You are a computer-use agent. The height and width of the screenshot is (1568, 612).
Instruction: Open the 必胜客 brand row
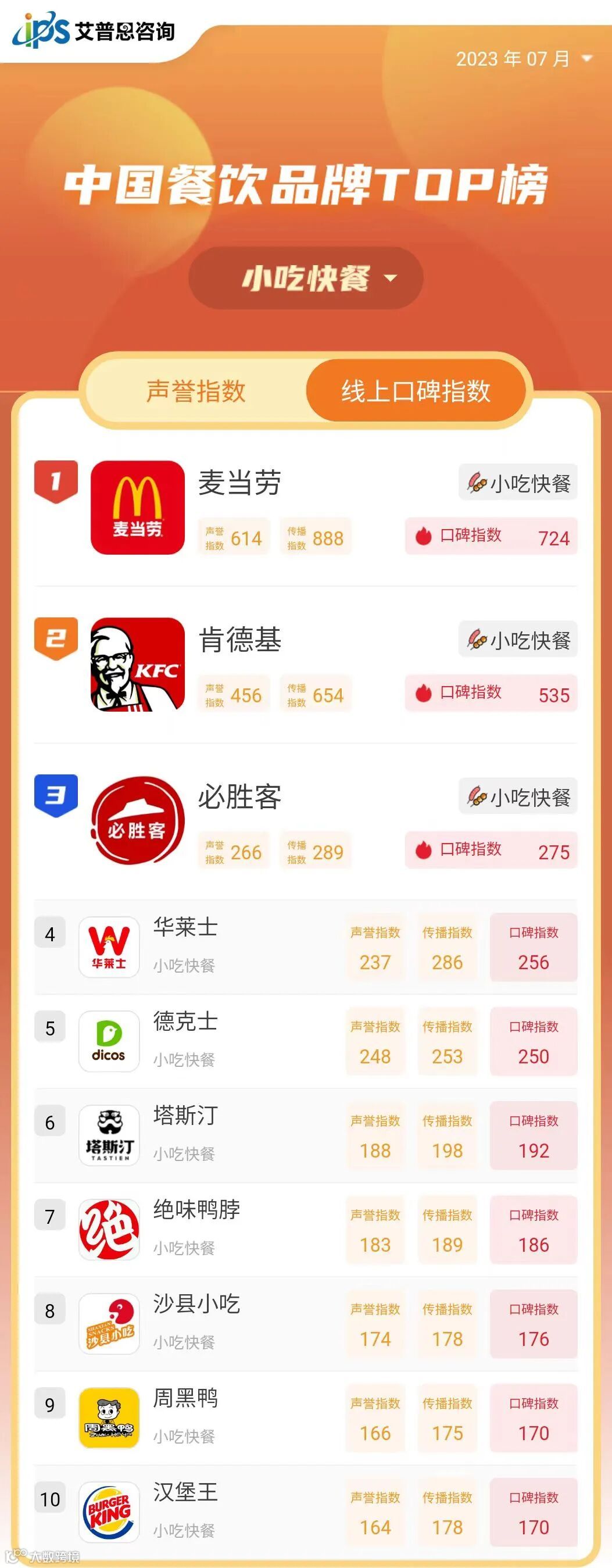coord(239,798)
